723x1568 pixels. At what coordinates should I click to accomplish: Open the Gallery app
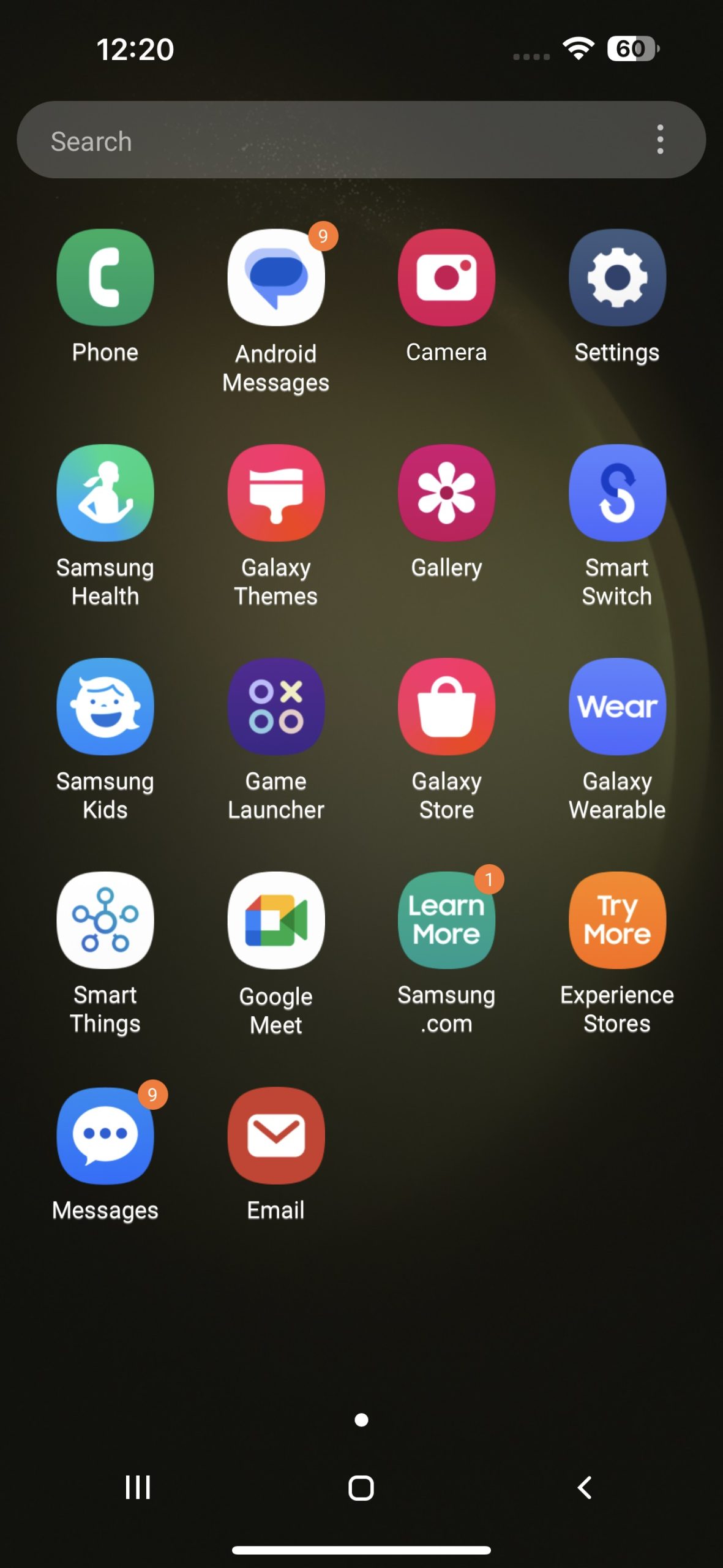pyautogui.click(x=446, y=492)
